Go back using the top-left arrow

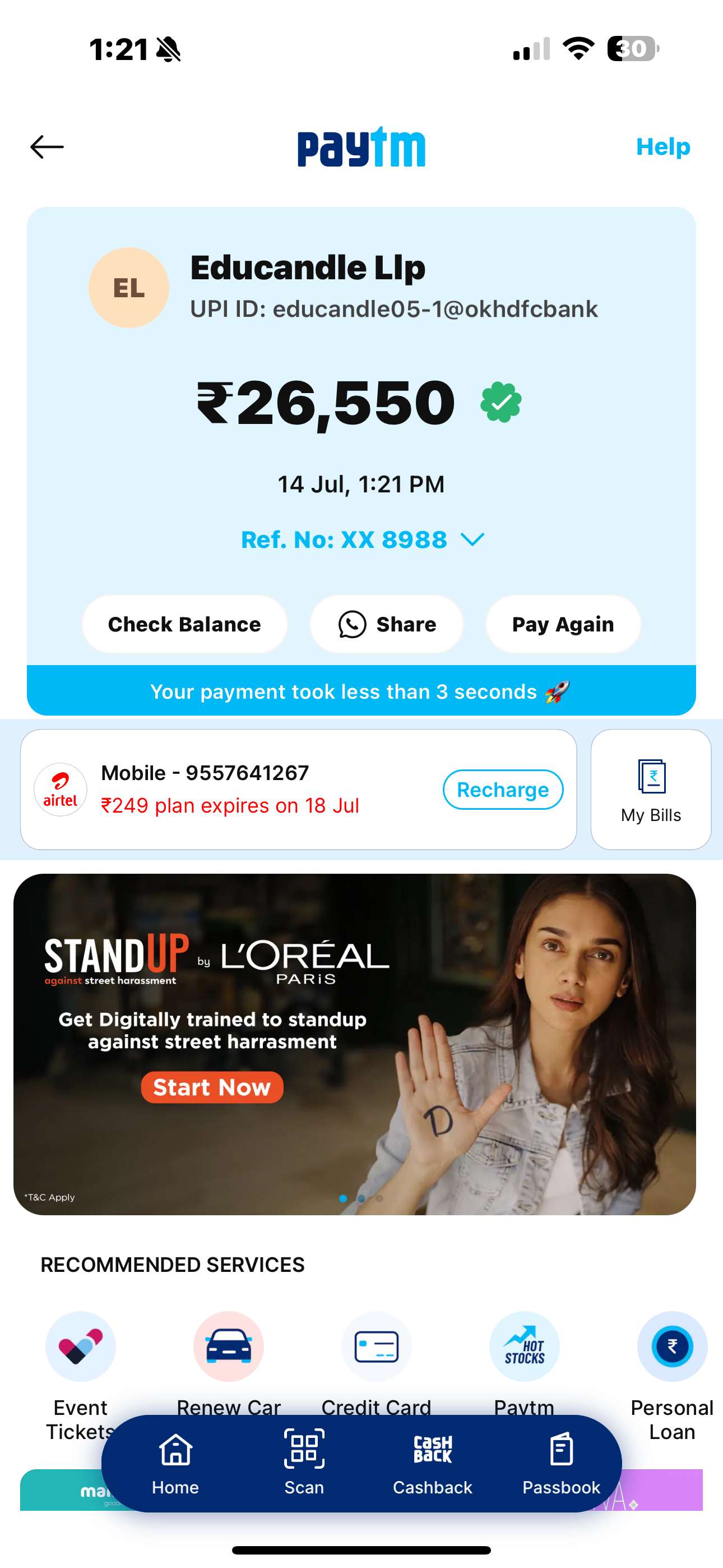tap(47, 147)
